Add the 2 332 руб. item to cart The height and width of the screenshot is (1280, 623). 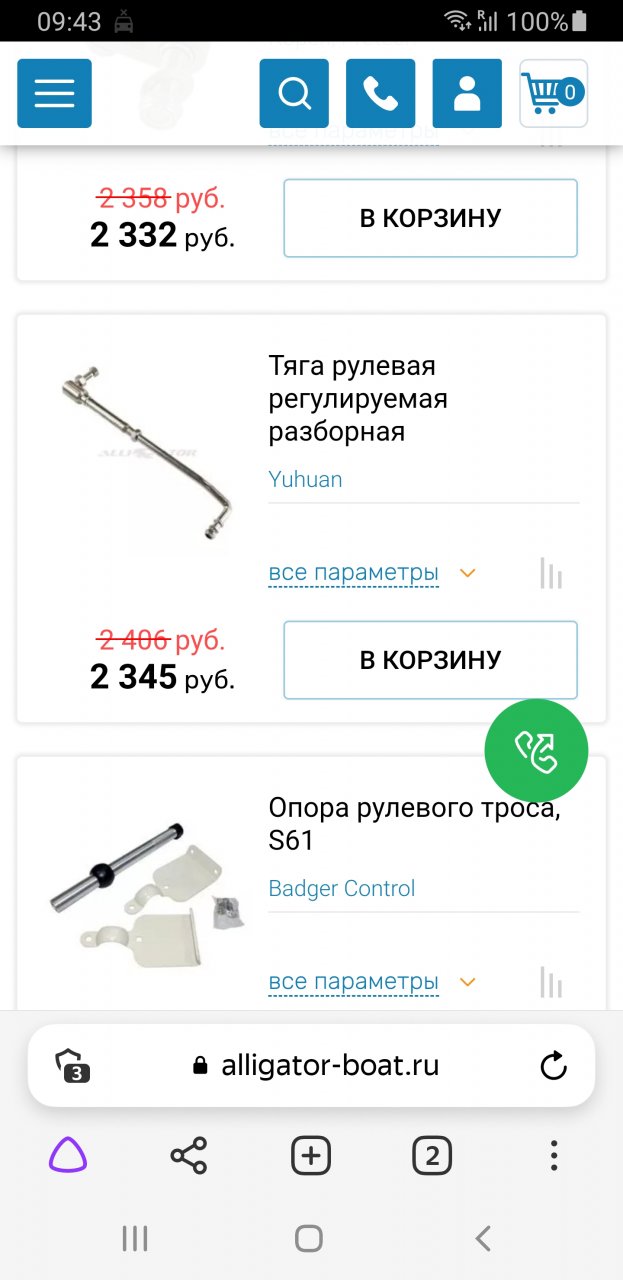[430, 218]
